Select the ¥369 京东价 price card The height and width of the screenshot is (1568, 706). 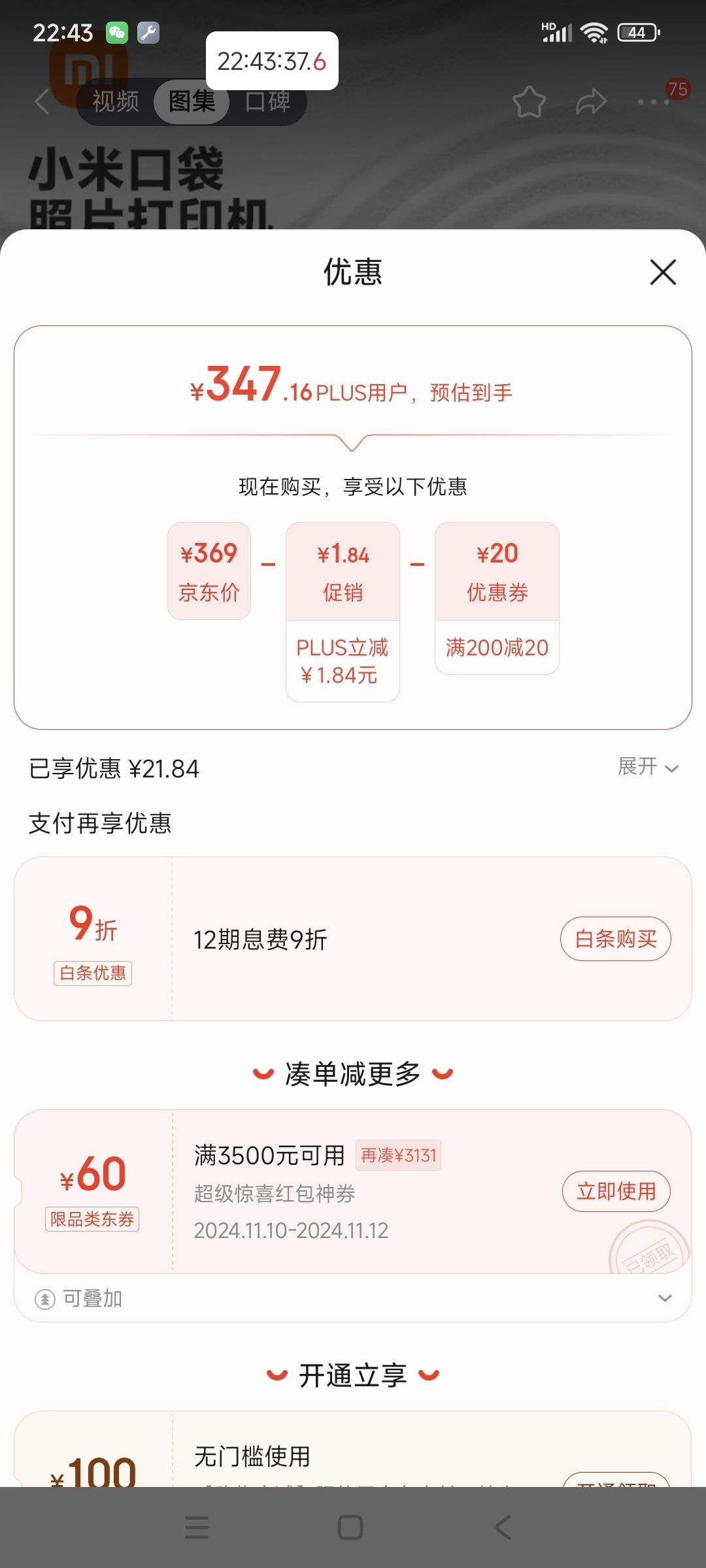pyautogui.click(x=209, y=570)
